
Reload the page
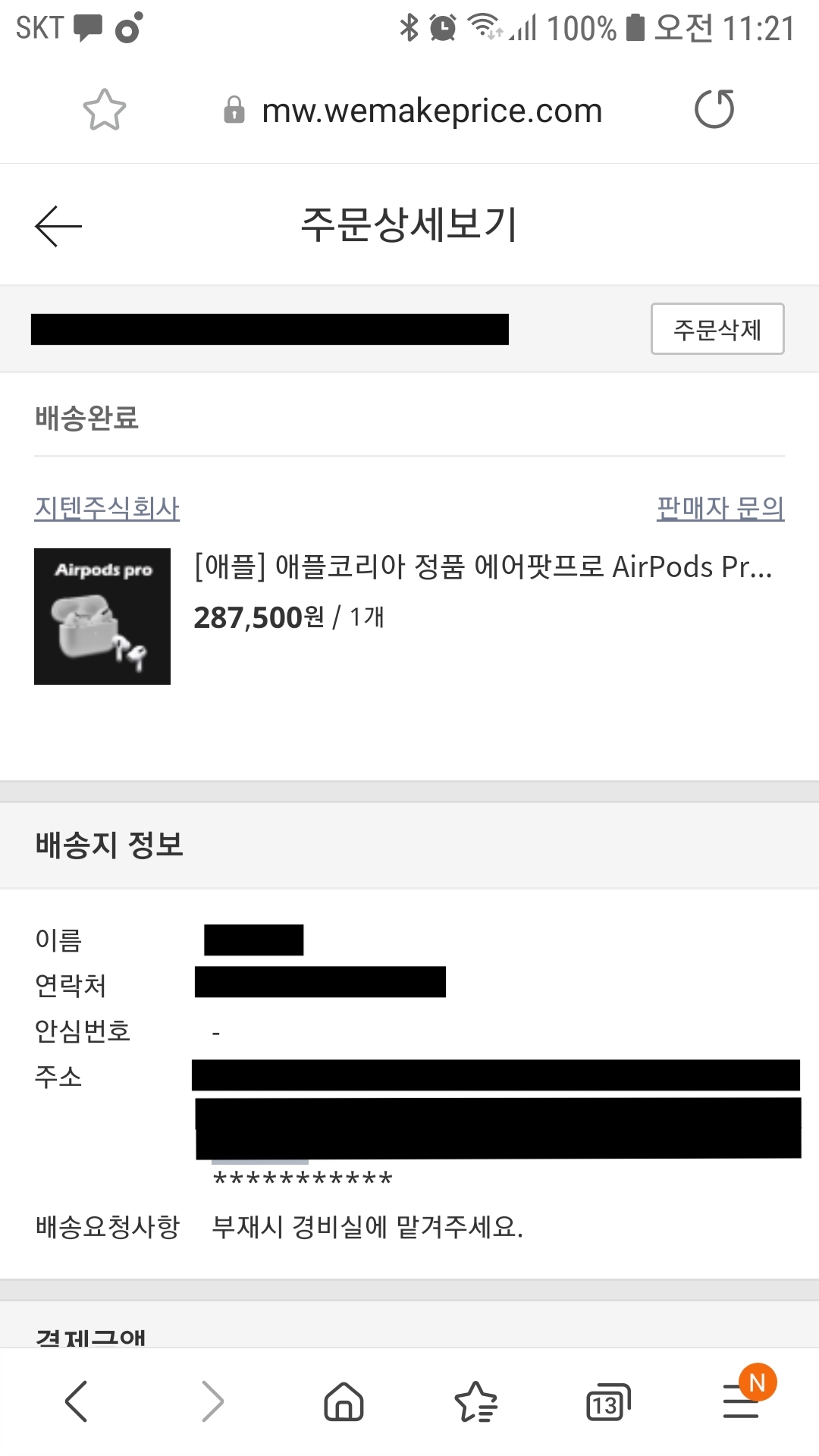click(x=714, y=109)
